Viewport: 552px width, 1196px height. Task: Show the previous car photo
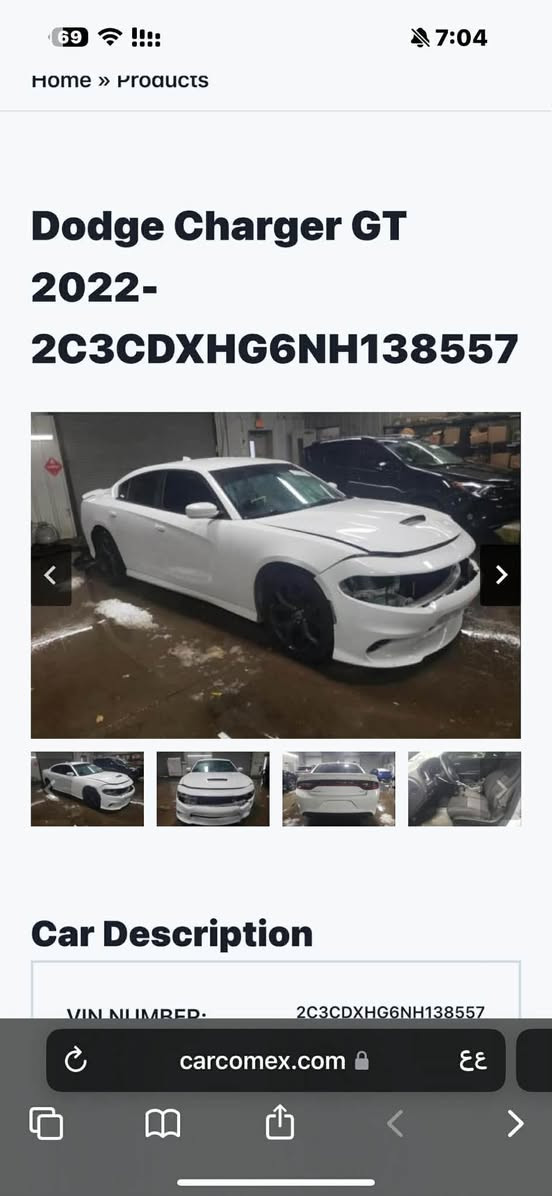tap(51, 575)
